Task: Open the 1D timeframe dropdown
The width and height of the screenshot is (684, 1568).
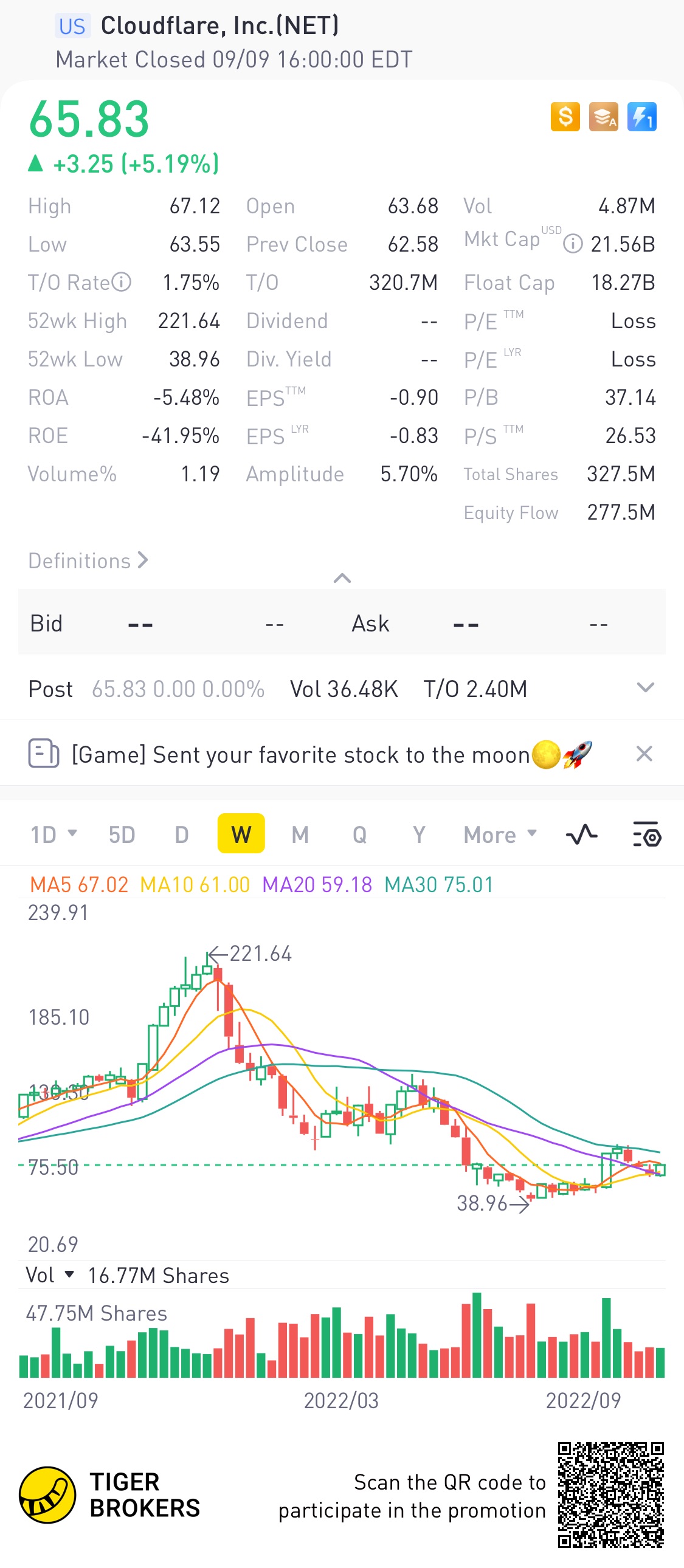Action: [54, 834]
